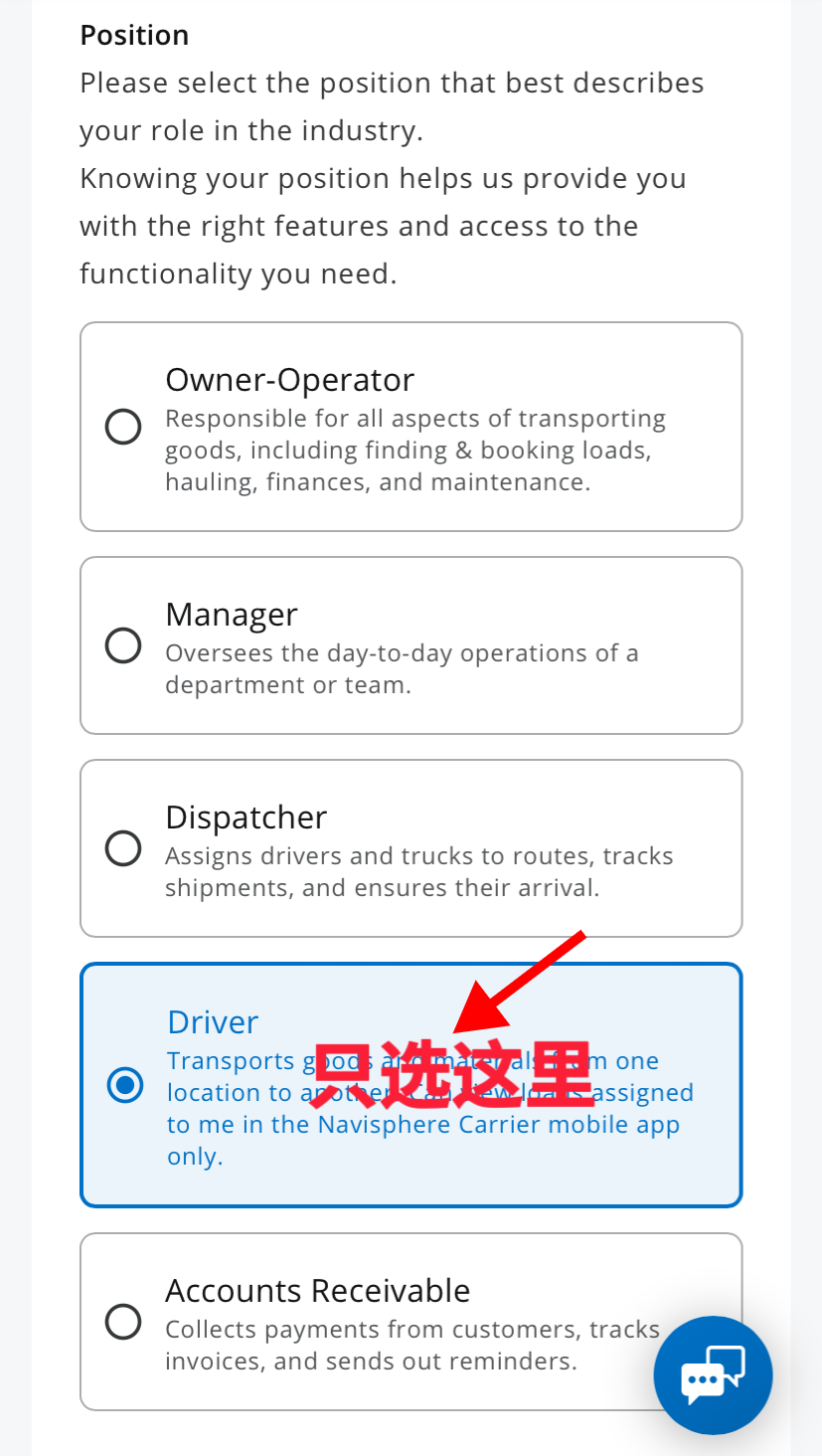Select the Driver position option
The height and width of the screenshot is (1456, 822).
point(125,1085)
